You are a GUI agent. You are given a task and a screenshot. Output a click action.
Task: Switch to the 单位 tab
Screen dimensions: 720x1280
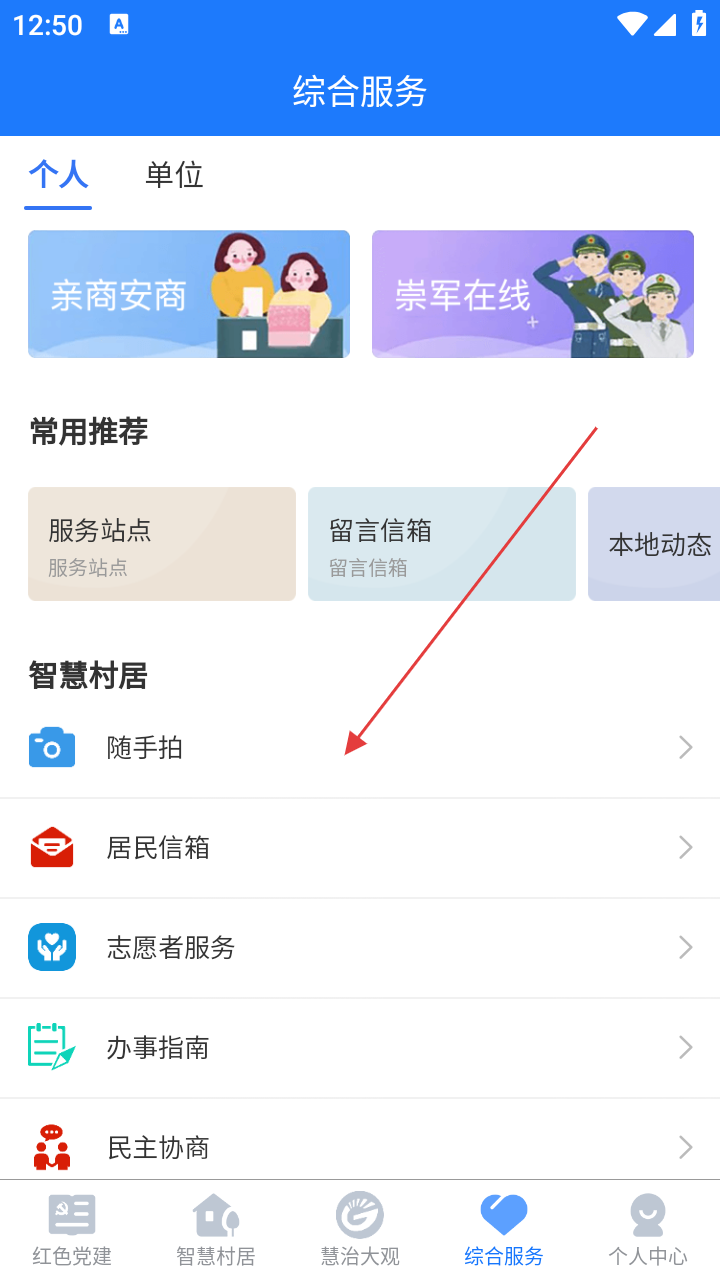(174, 175)
